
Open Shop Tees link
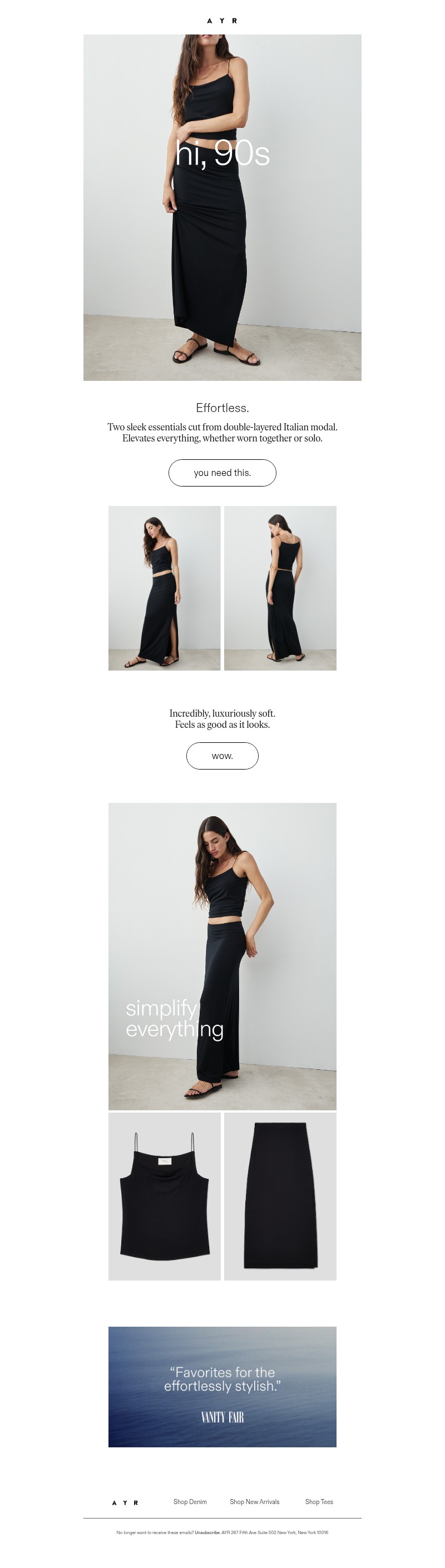pos(319,1502)
